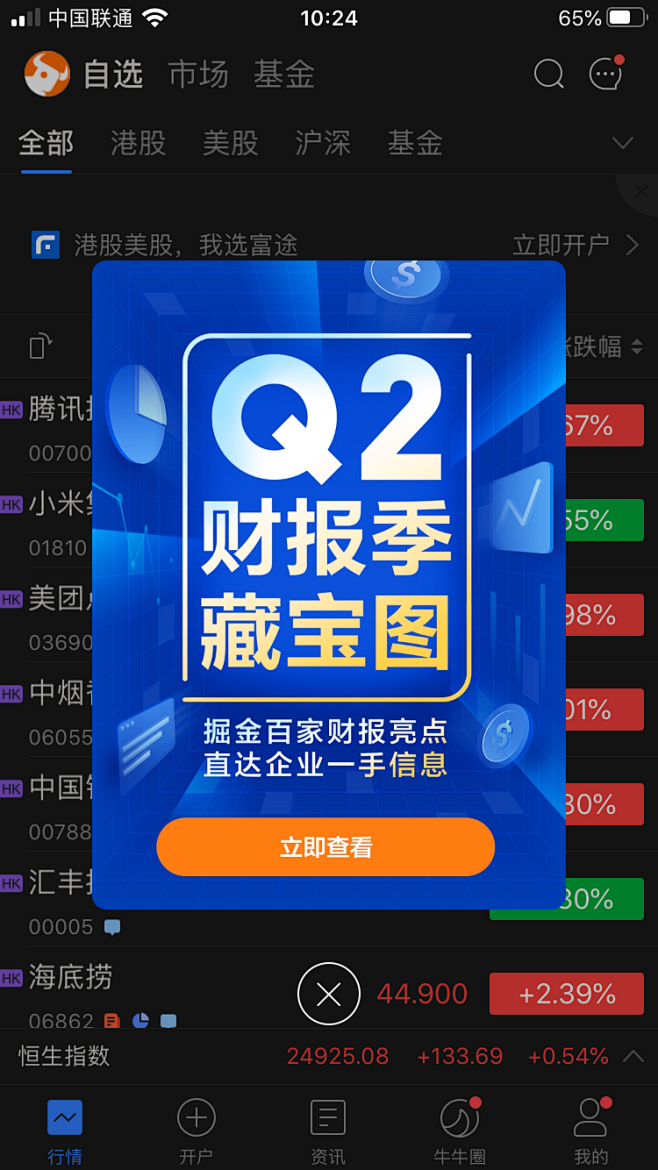Expand the category tabs dropdown arrow
Viewport: 658px width, 1170px height.
(x=623, y=143)
